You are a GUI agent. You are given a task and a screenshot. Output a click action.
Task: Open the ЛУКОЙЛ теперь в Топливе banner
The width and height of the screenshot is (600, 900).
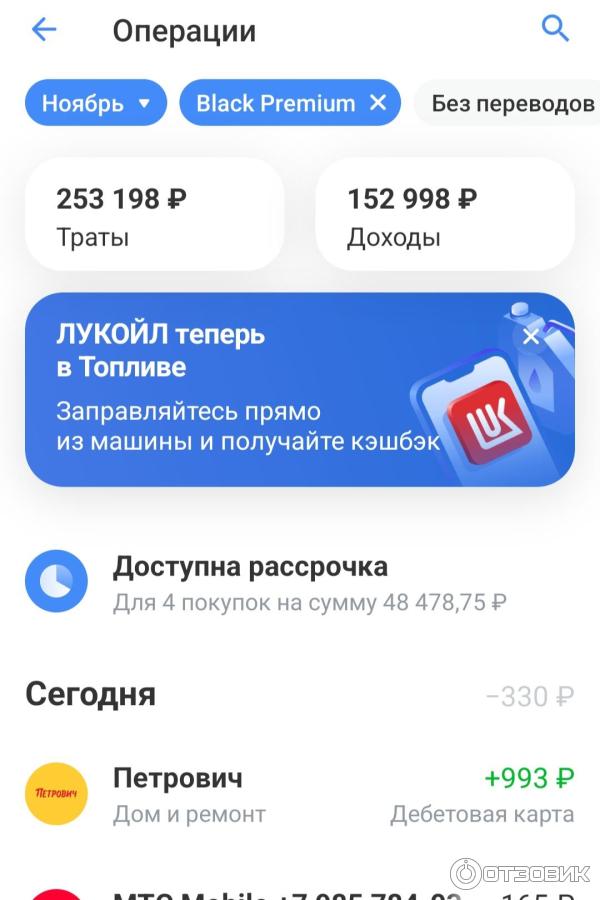(250, 390)
